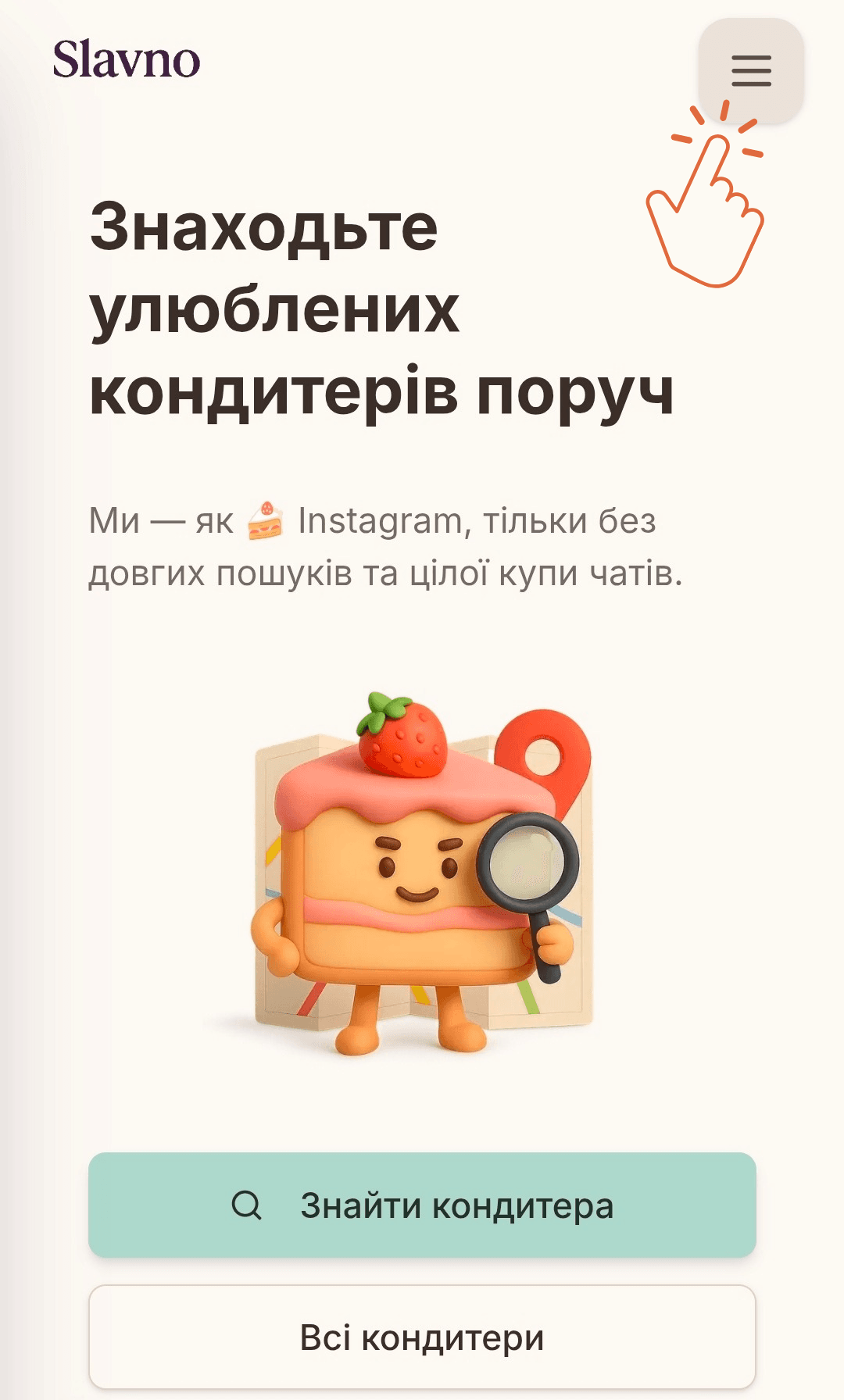Image resolution: width=844 pixels, height=1400 pixels.
Task: Click the search magnifier icon inside the teal button
Action: [x=249, y=1205]
